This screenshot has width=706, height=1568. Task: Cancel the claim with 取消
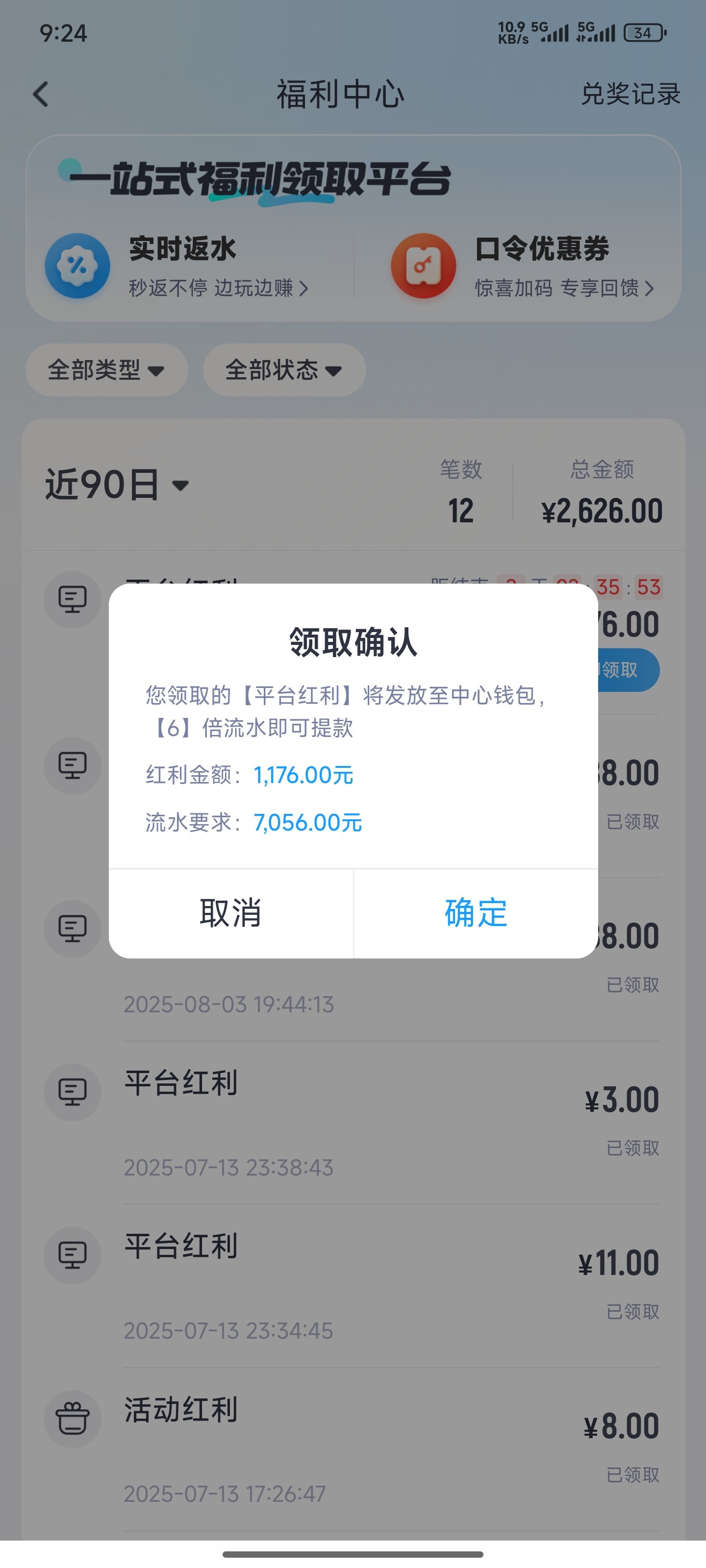(x=230, y=913)
